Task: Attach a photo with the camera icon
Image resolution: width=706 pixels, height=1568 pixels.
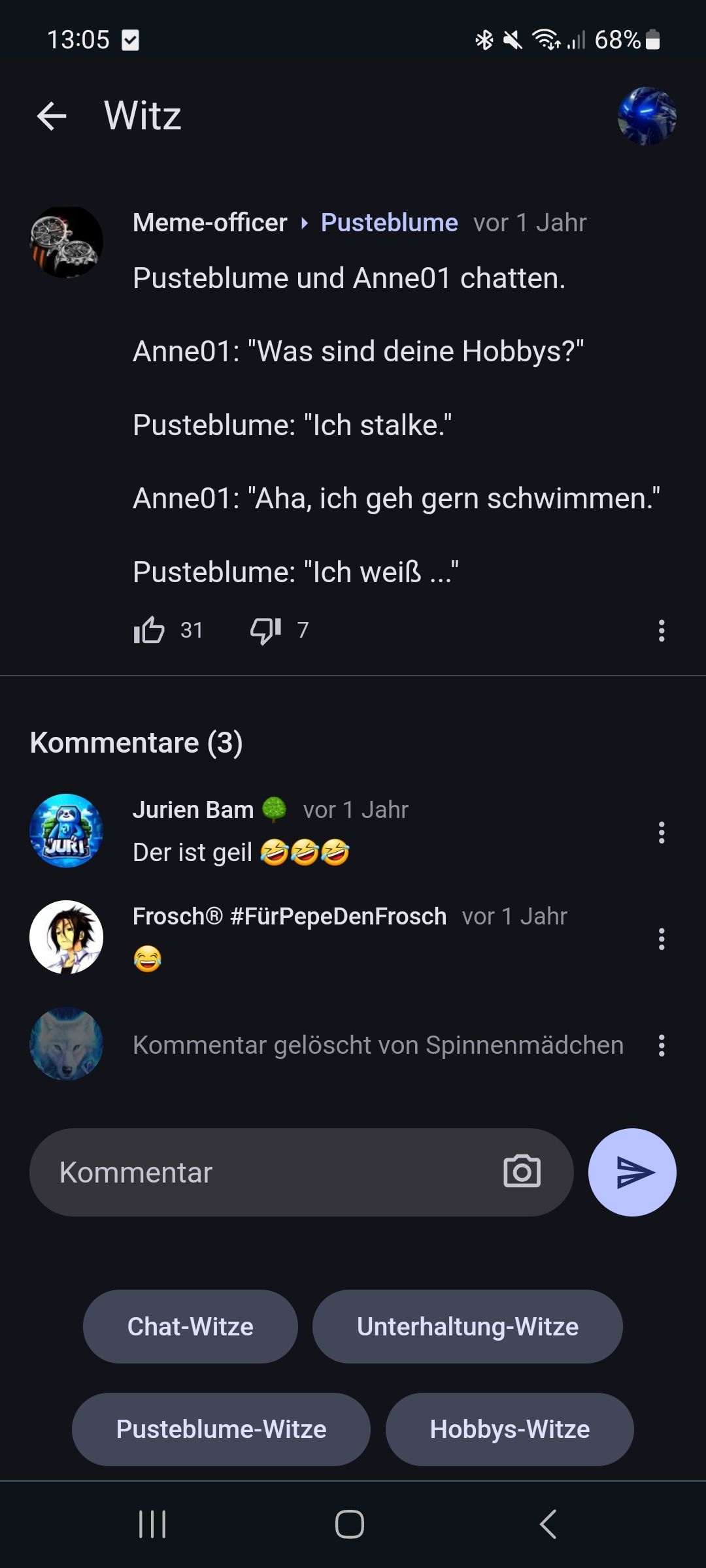Action: [x=522, y=1172]
